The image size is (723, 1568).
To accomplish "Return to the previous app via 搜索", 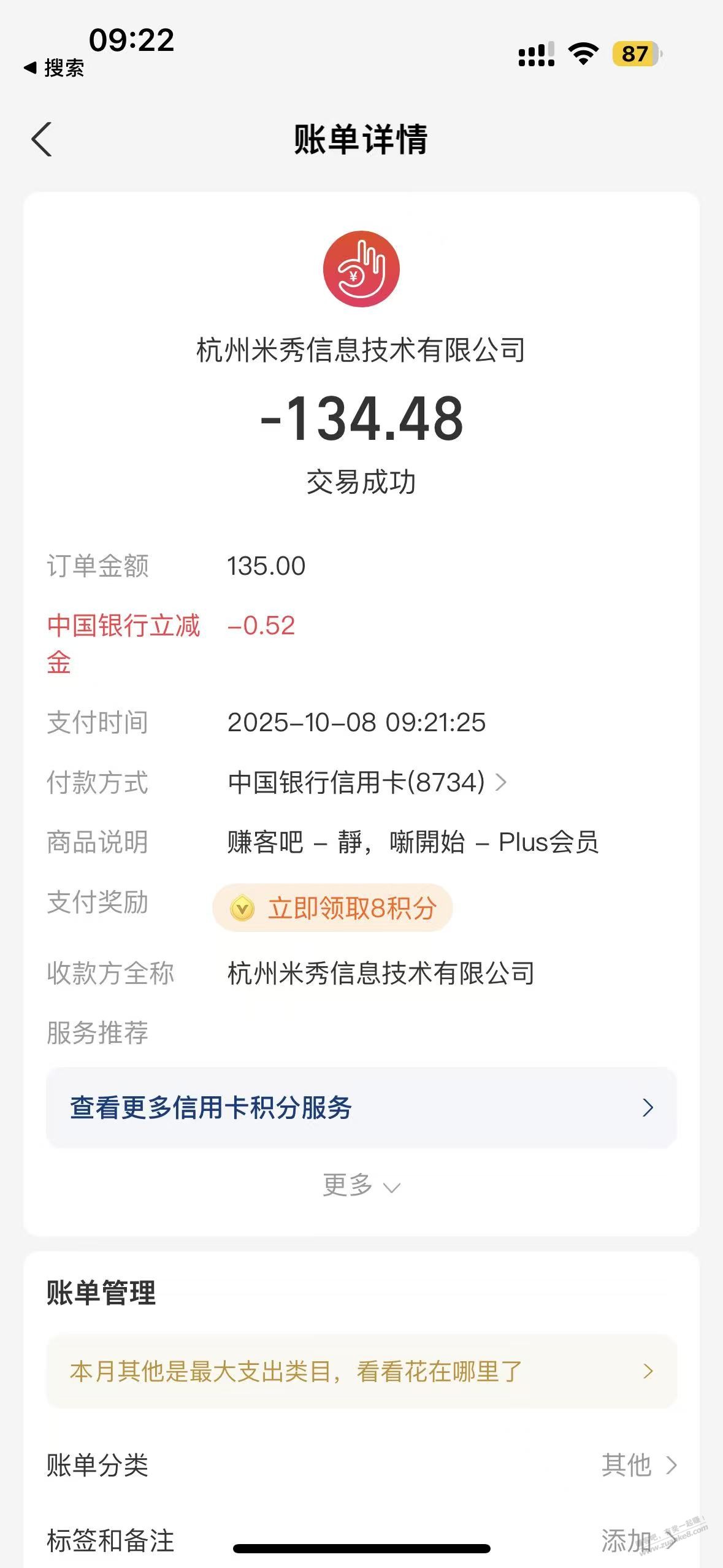I will [x=54, y=68].
